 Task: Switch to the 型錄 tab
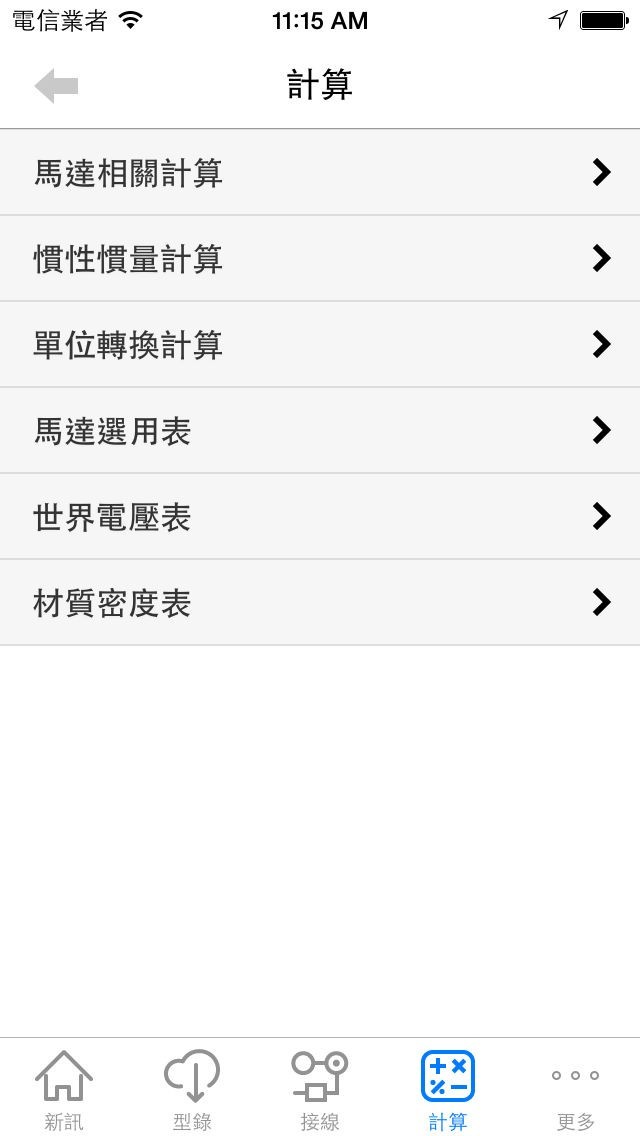coord(192,1090)
